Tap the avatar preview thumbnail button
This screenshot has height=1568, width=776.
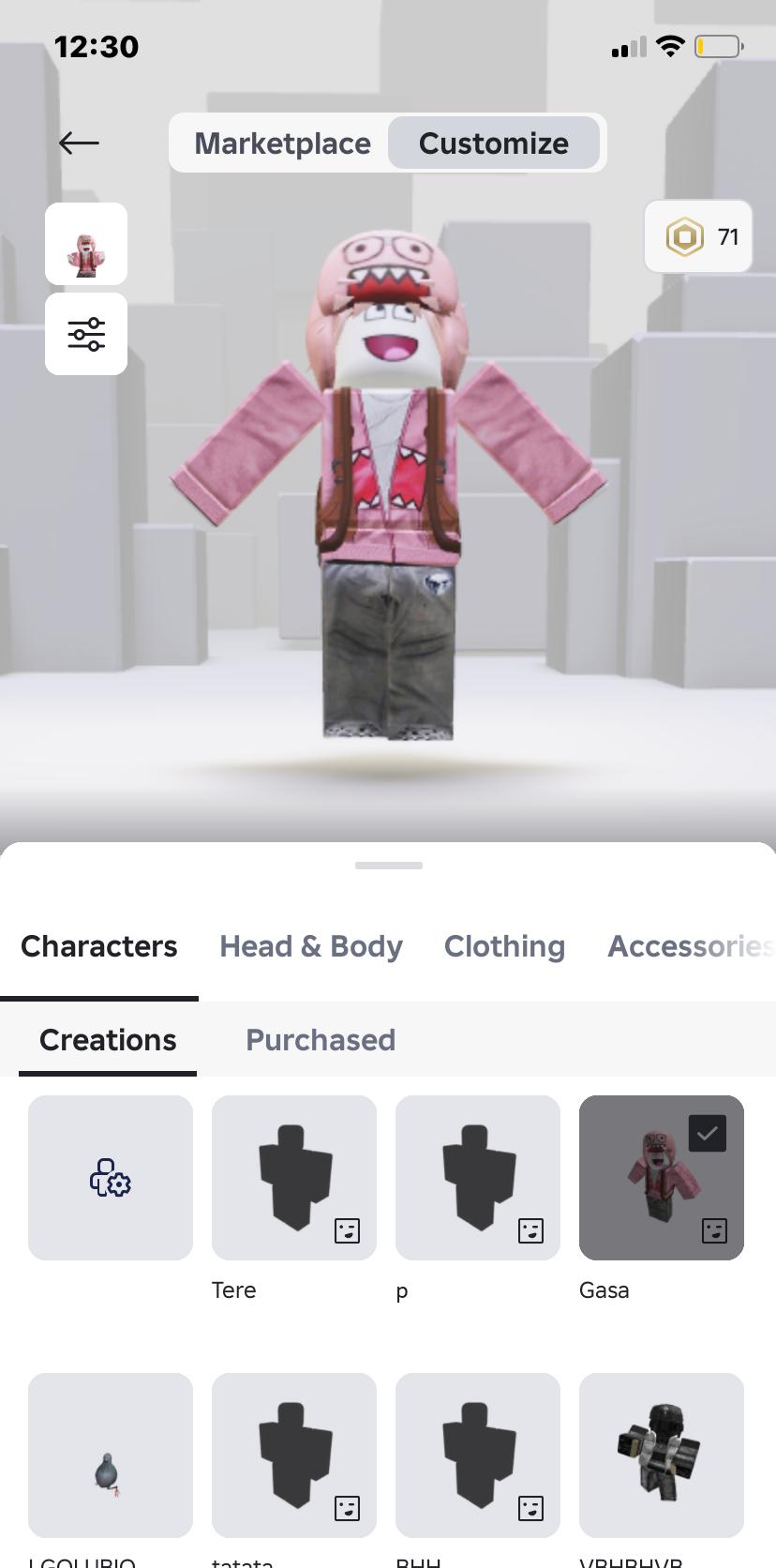pyautogui.click(x=86, y=244)
